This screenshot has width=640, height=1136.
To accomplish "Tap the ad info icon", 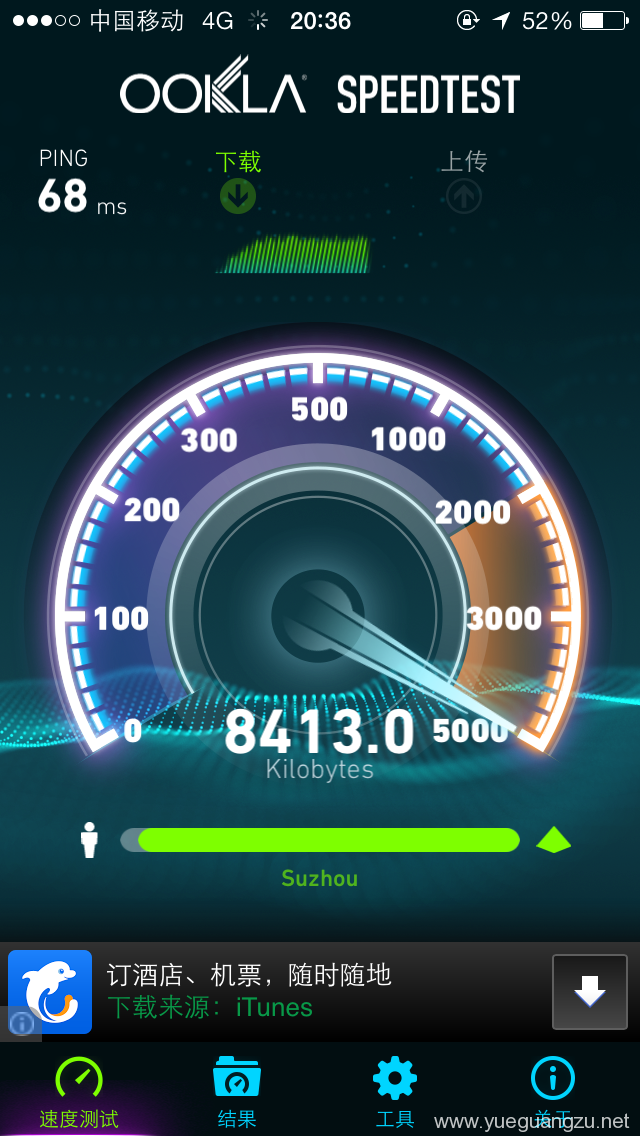I will pos(21,1024).
